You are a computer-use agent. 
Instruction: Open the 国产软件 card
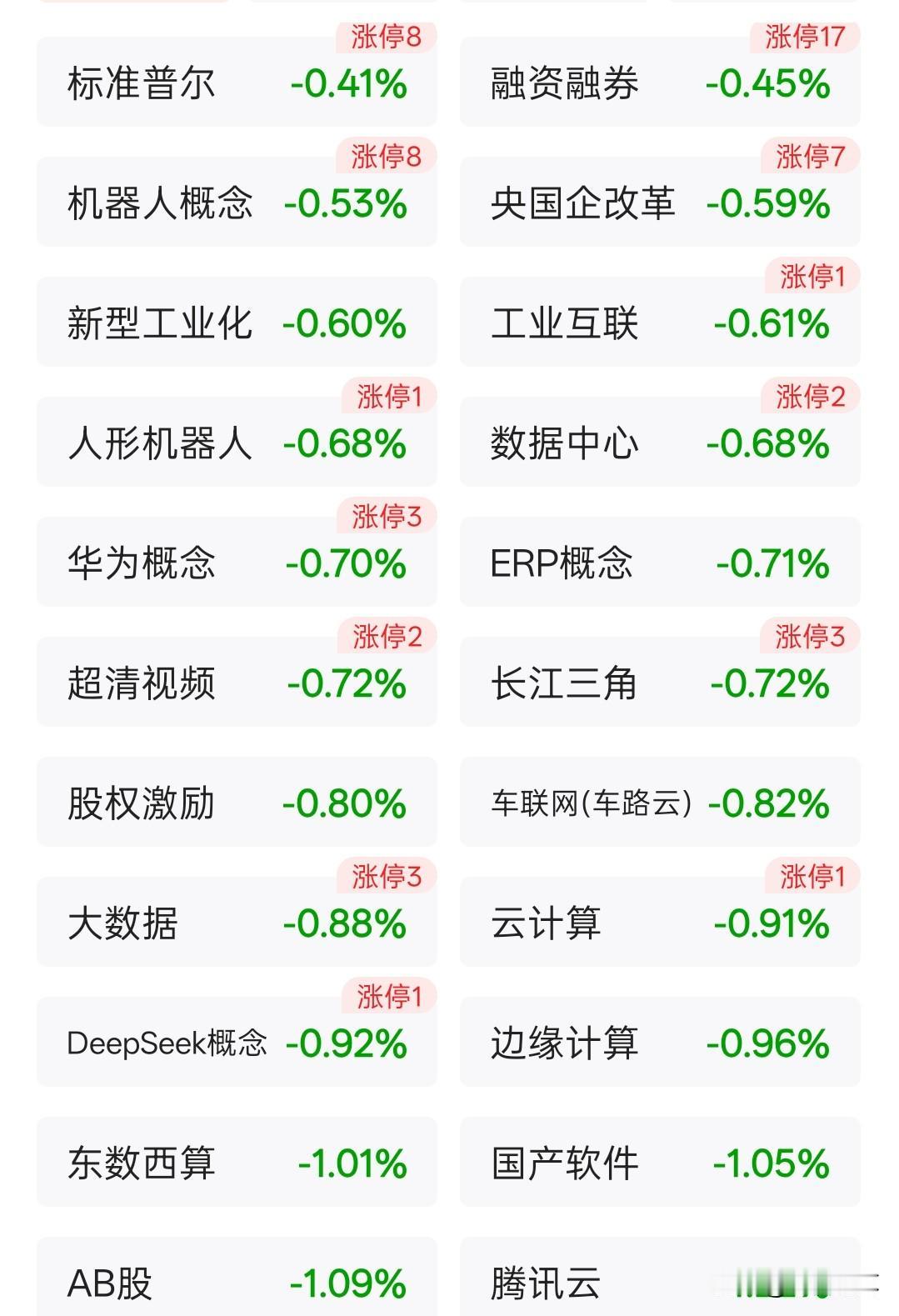click(660, 1162)
